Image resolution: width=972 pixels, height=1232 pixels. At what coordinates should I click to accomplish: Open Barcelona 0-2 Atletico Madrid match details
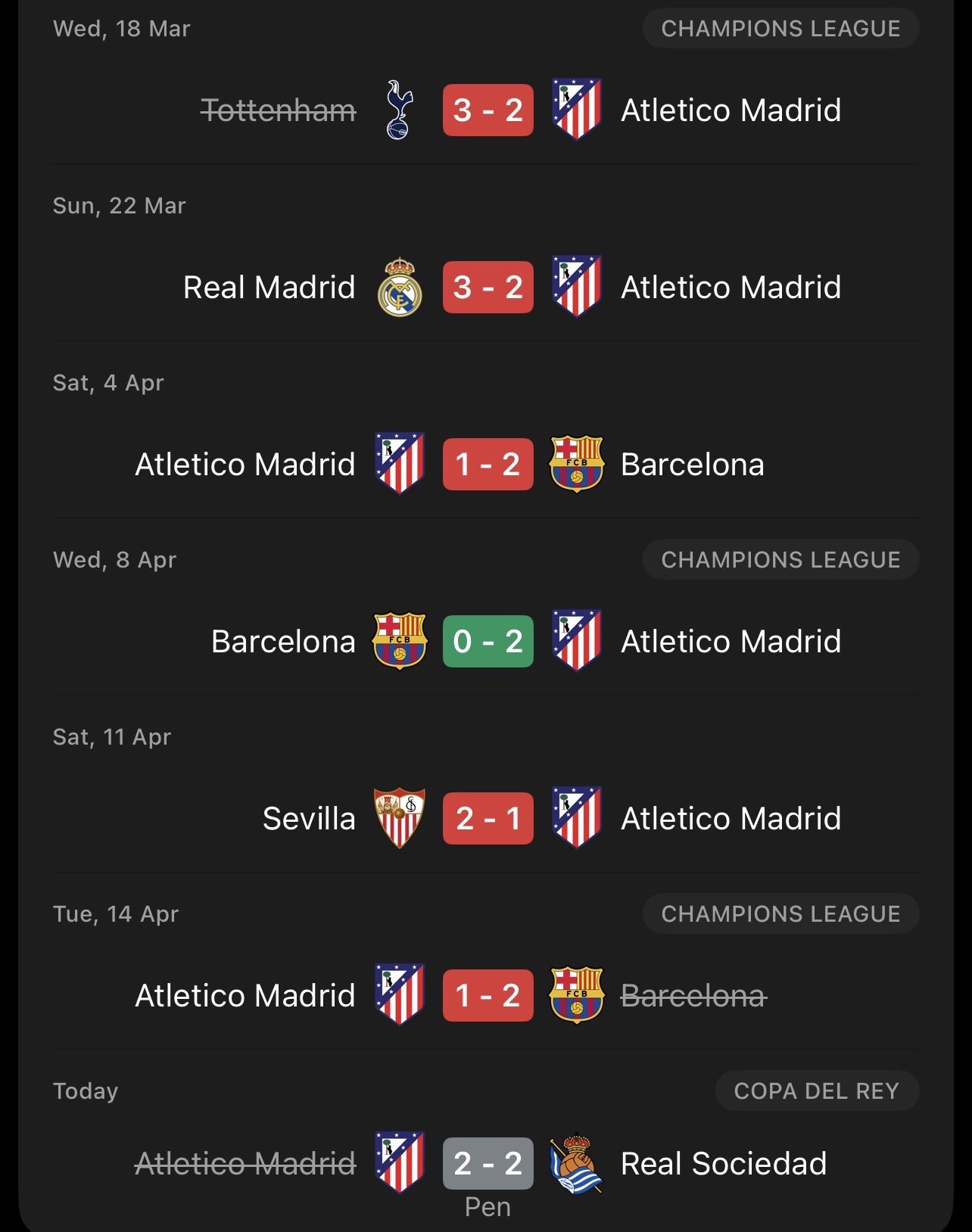pyautogui.click(x=488, y=642)
